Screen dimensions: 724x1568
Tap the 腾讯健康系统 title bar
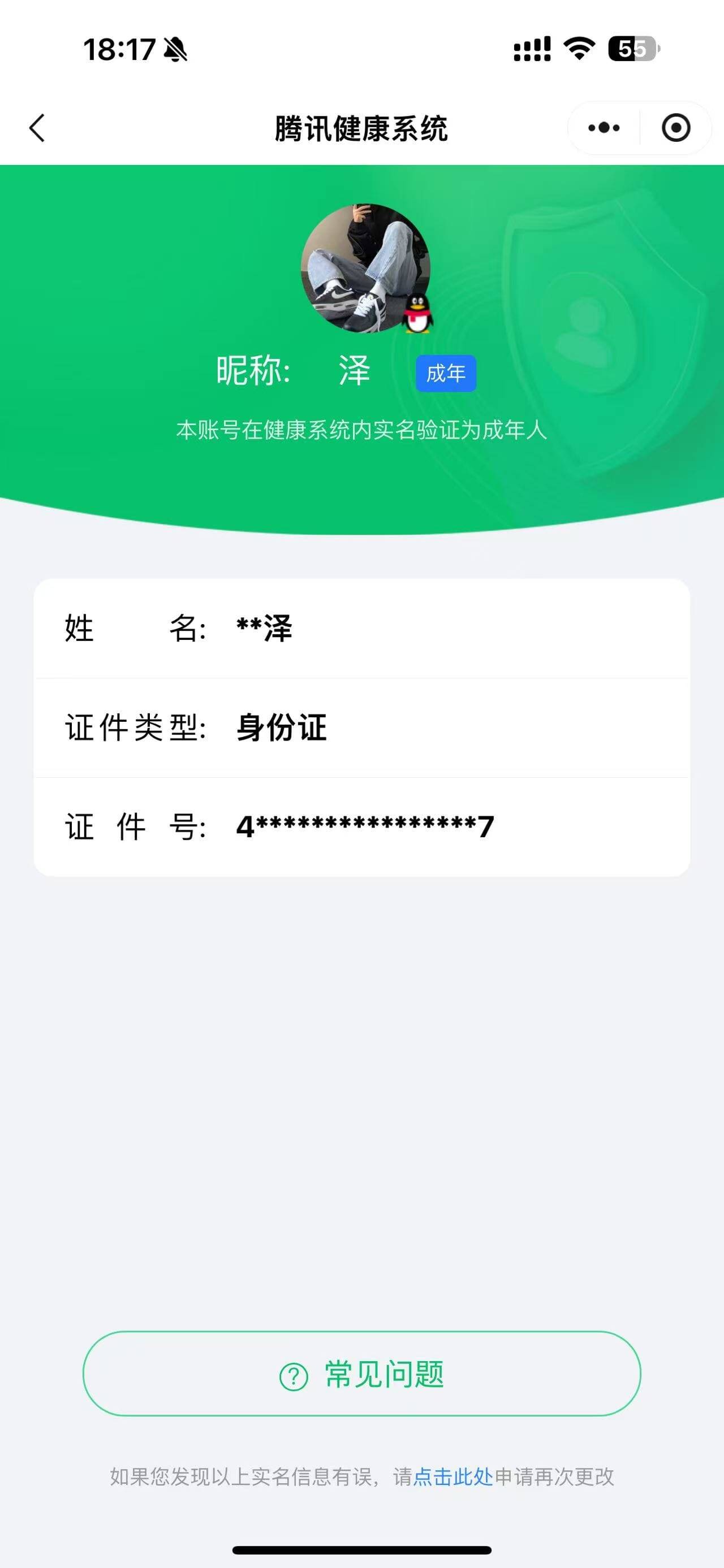coord(361,128)
